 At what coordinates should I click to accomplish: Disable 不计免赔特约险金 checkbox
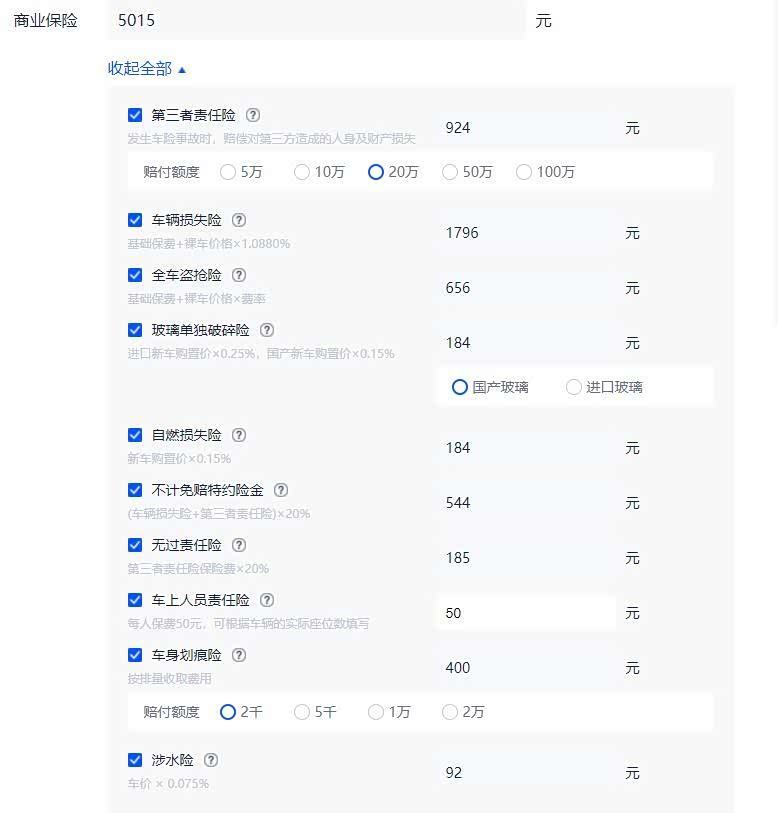[135, 490]
